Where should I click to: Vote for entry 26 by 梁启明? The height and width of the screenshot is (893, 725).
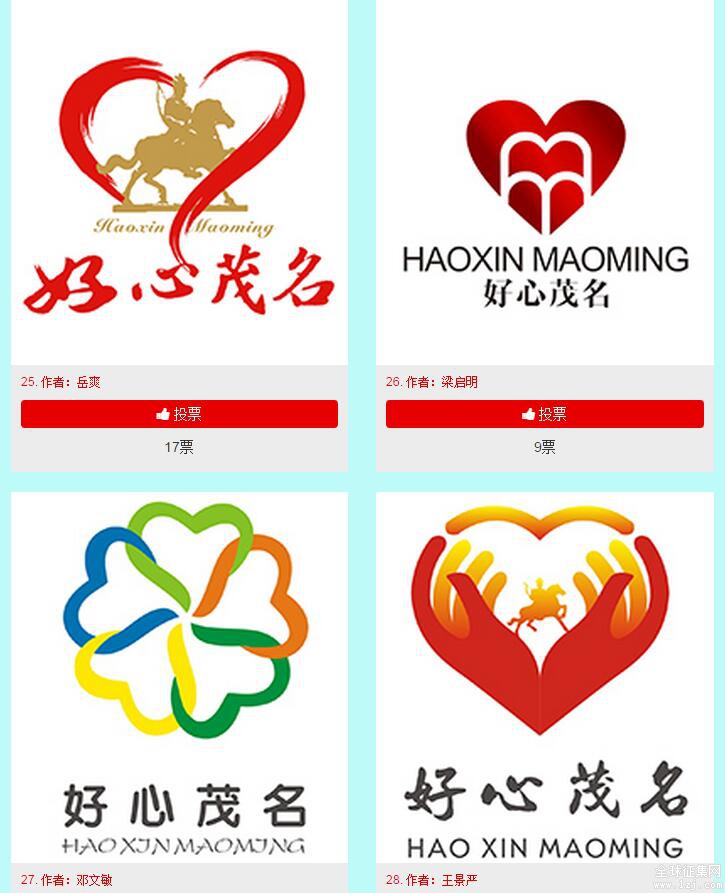[544, 414]
